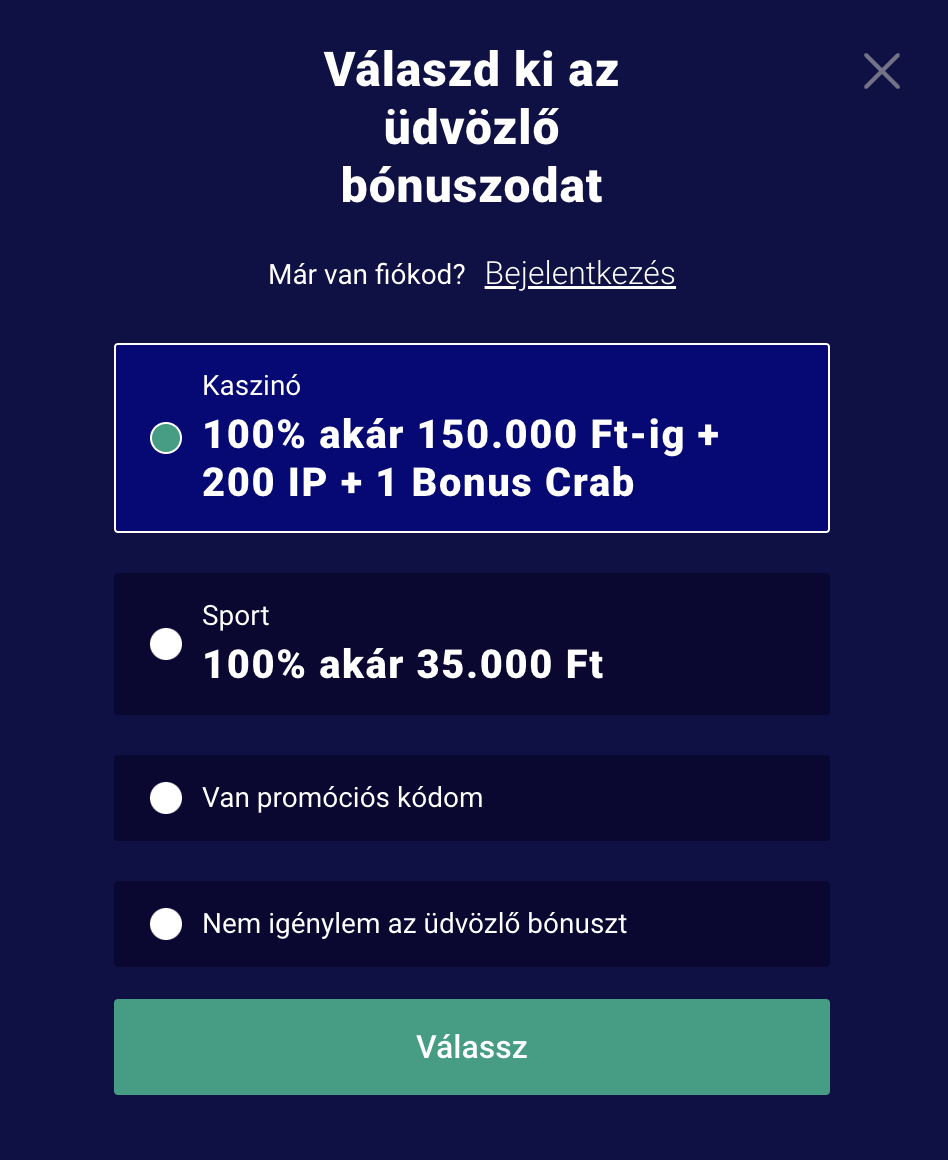Open the Bejelentkezés login link
948x1160 pixels.
click(x=580, y=274)
